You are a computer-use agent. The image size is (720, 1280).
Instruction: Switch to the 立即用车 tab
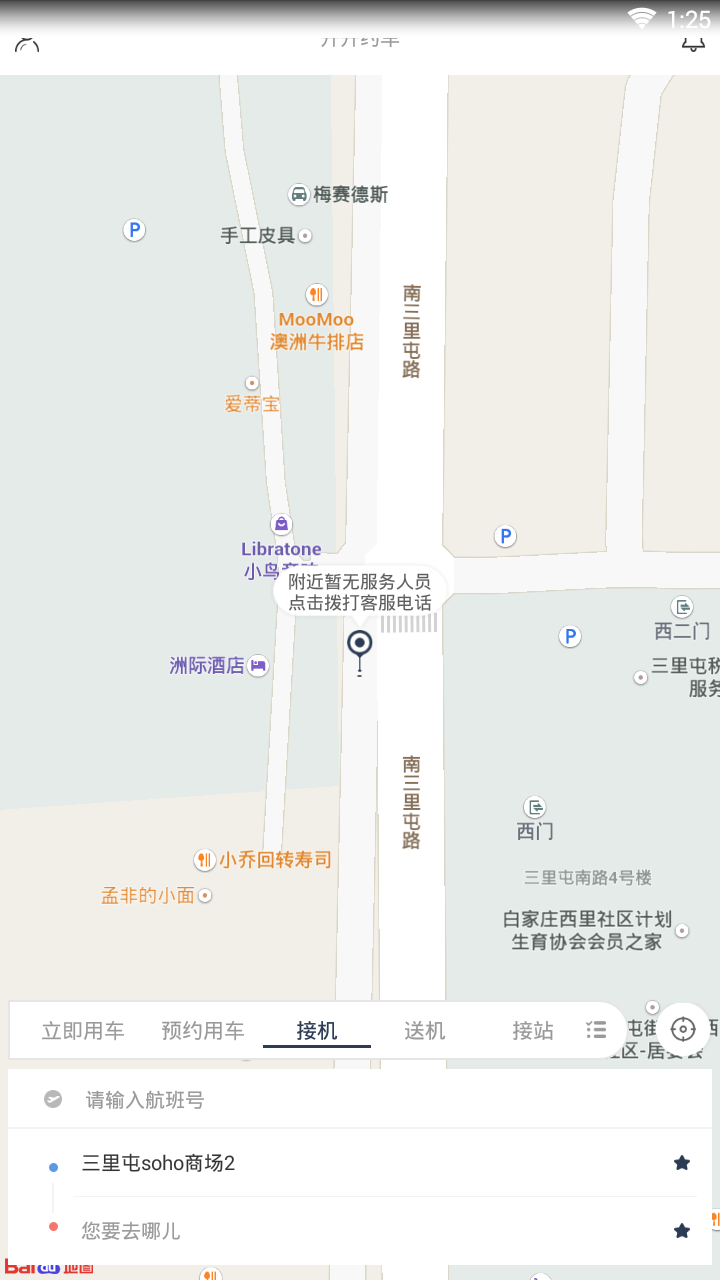point(83,1030)
